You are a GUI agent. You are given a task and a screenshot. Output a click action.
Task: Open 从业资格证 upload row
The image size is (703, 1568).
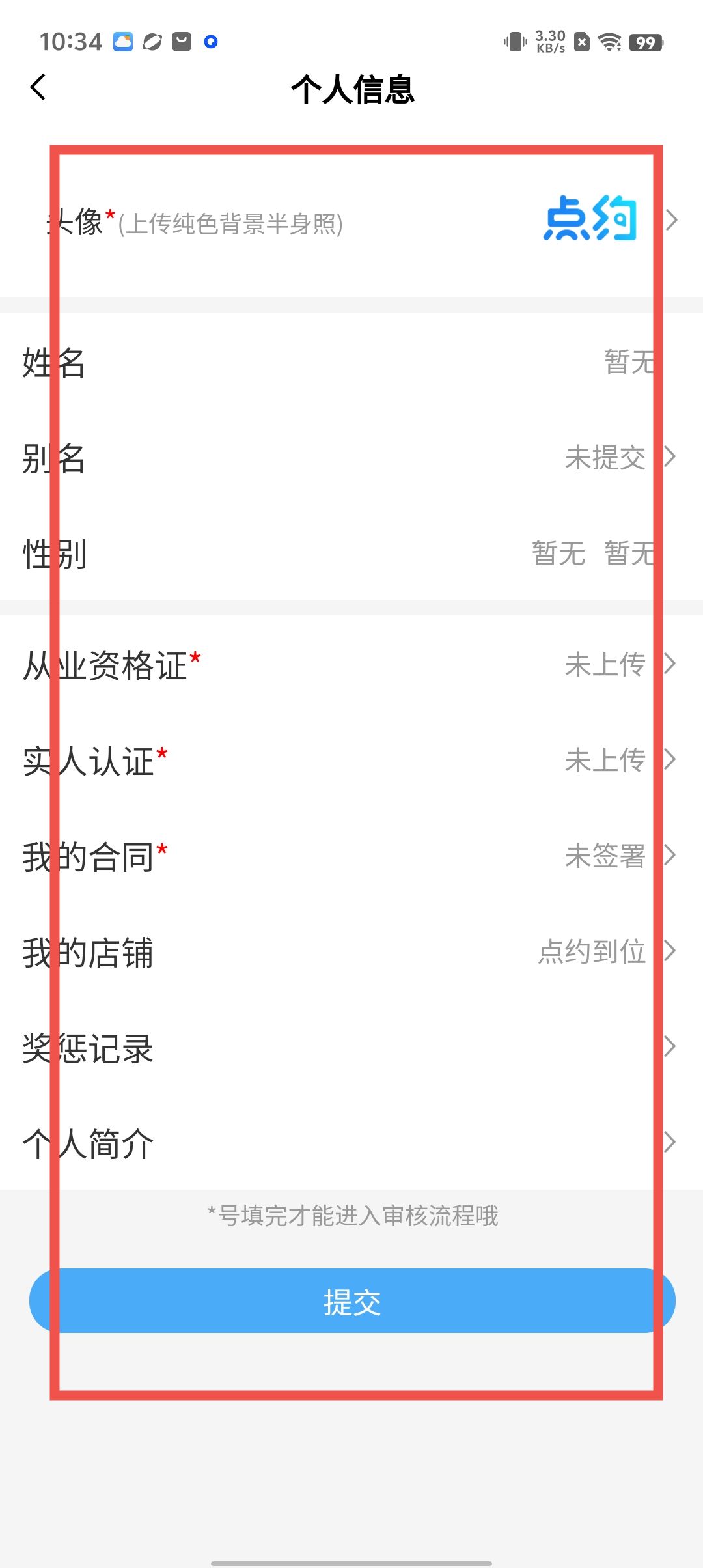(x=351, y=665)
